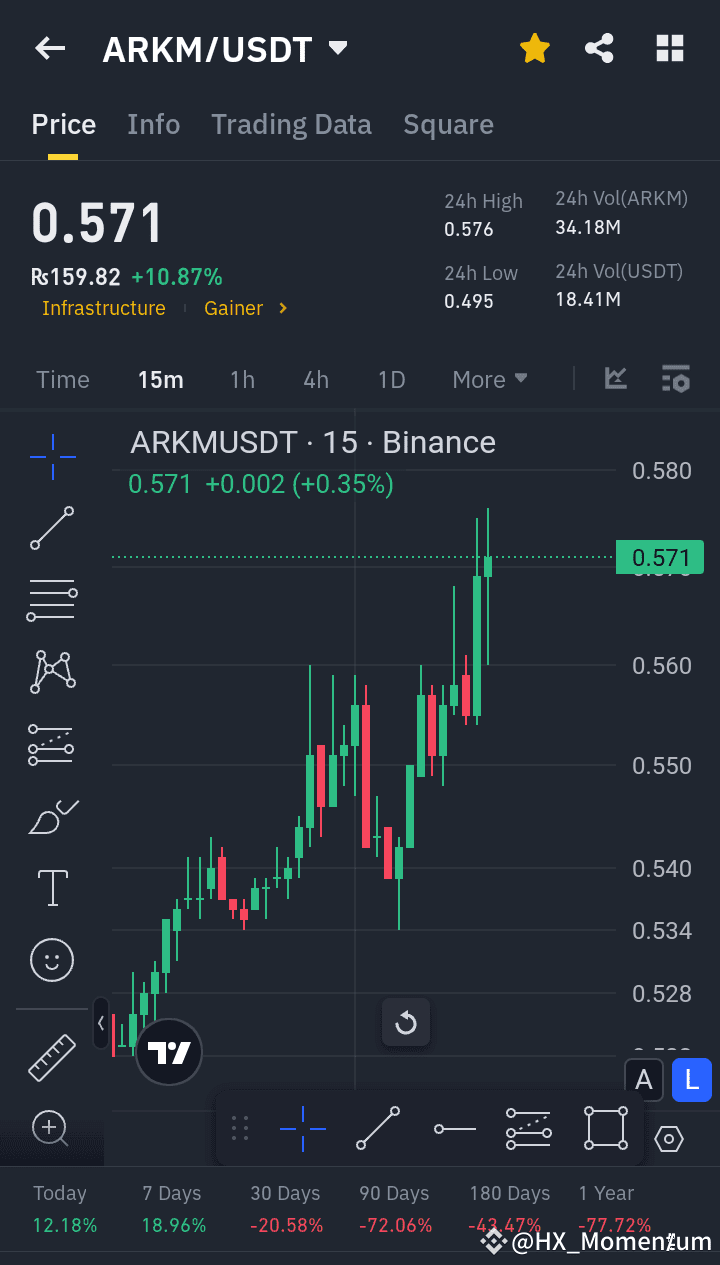Open the emoji sticker tool
The width and height of the screenshot is (720, 1265).
pyautogui.click(x=51, y=960)
